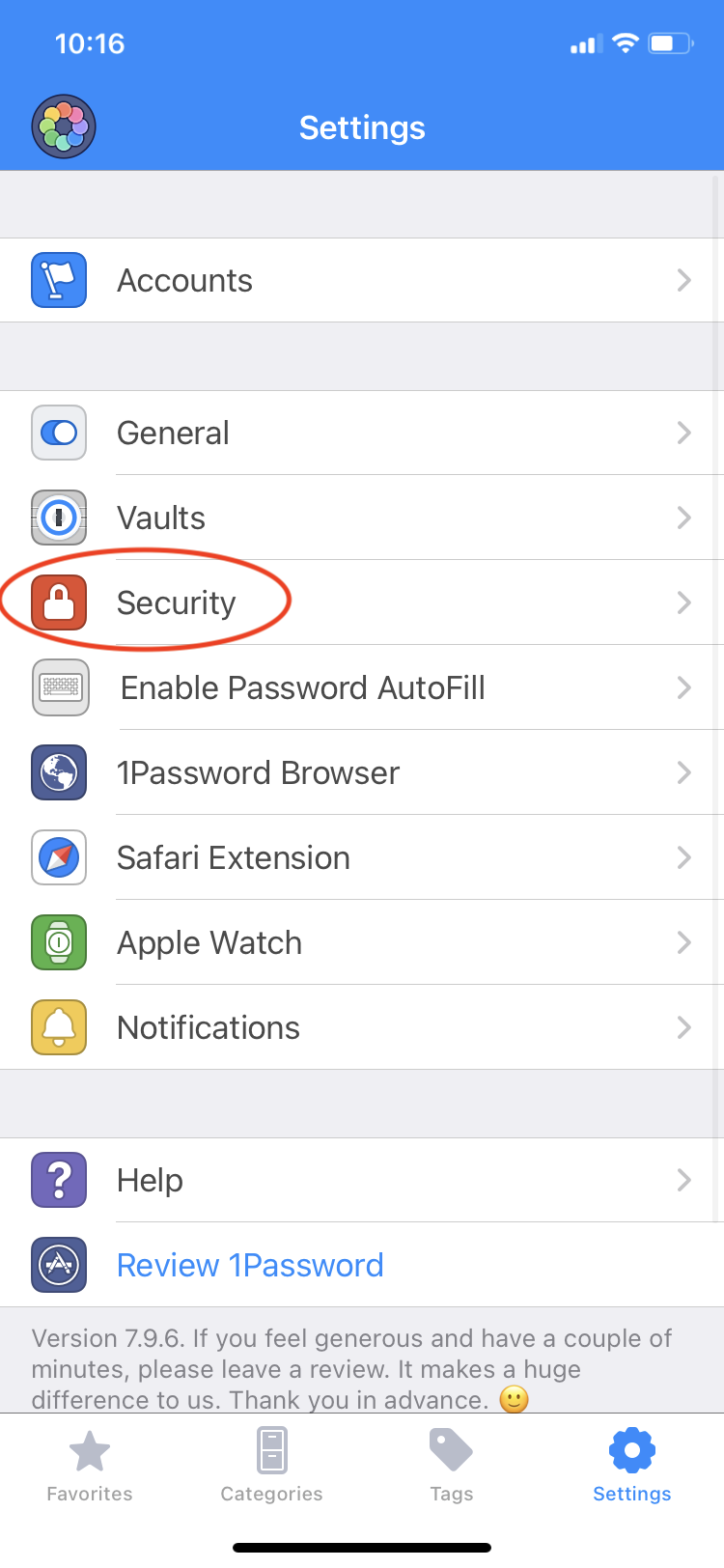Expand the Security row via its chevron
Viewport: 724px width, 1568px height.
click(x=685, y=602)
